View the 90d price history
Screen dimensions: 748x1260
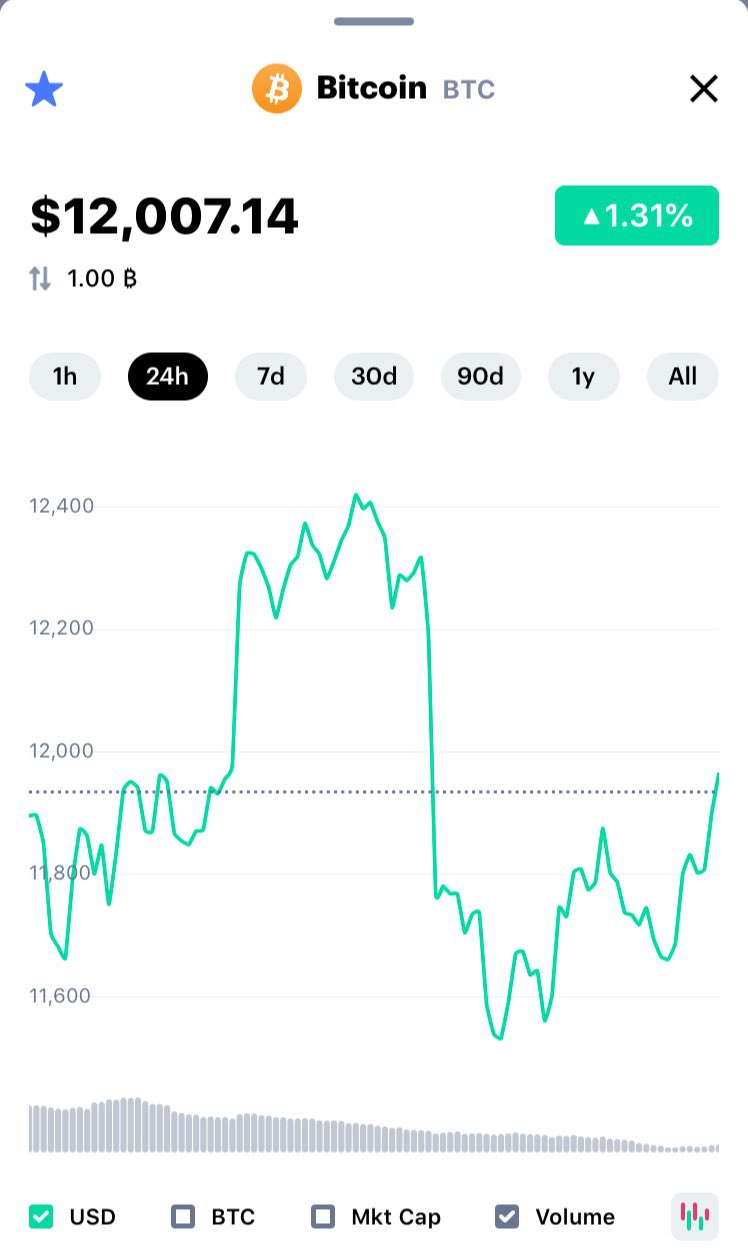point(480,377)
